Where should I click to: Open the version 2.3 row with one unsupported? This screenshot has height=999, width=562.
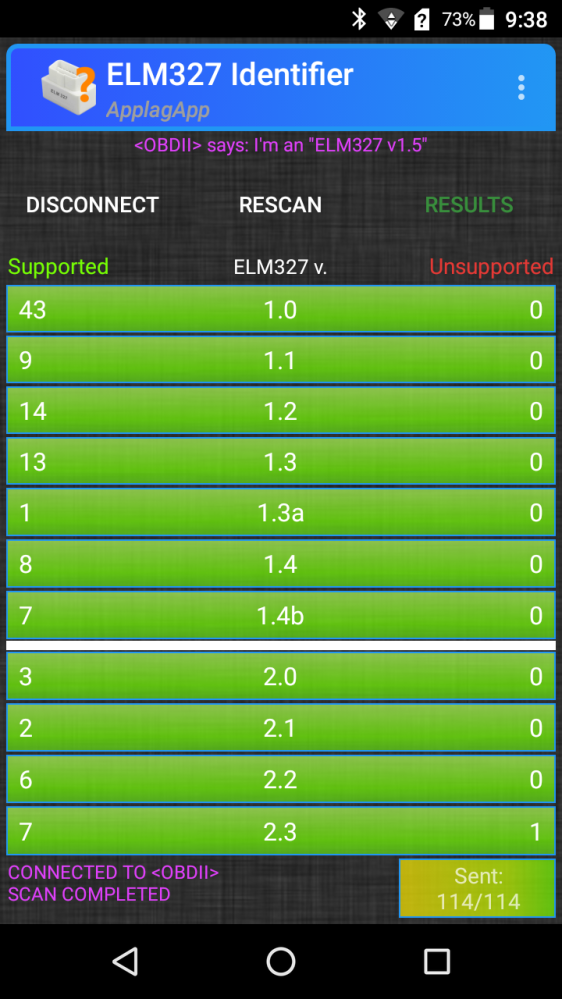click(x=281, y=831)
